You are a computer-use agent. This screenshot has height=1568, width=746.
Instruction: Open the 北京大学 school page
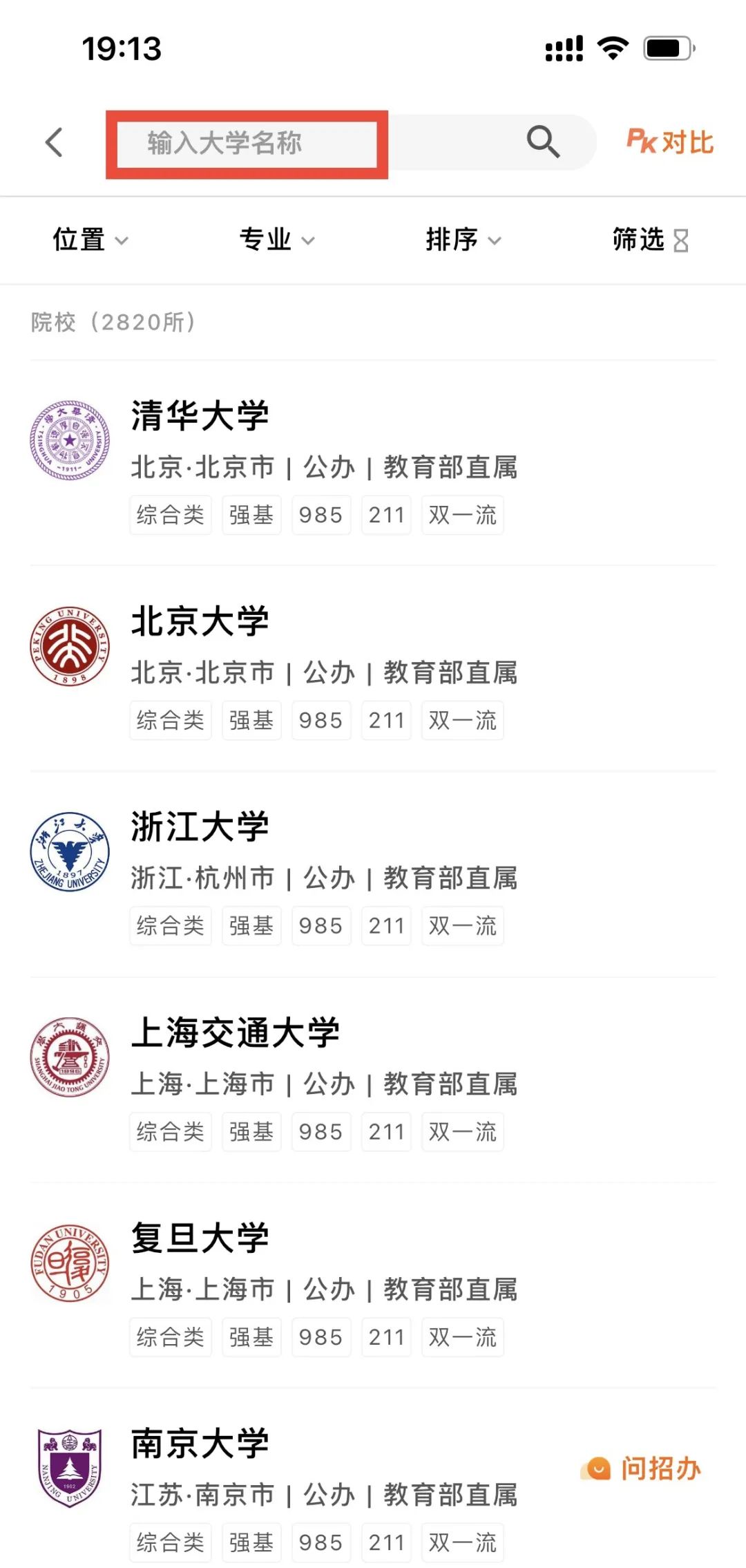click(200, 621)
